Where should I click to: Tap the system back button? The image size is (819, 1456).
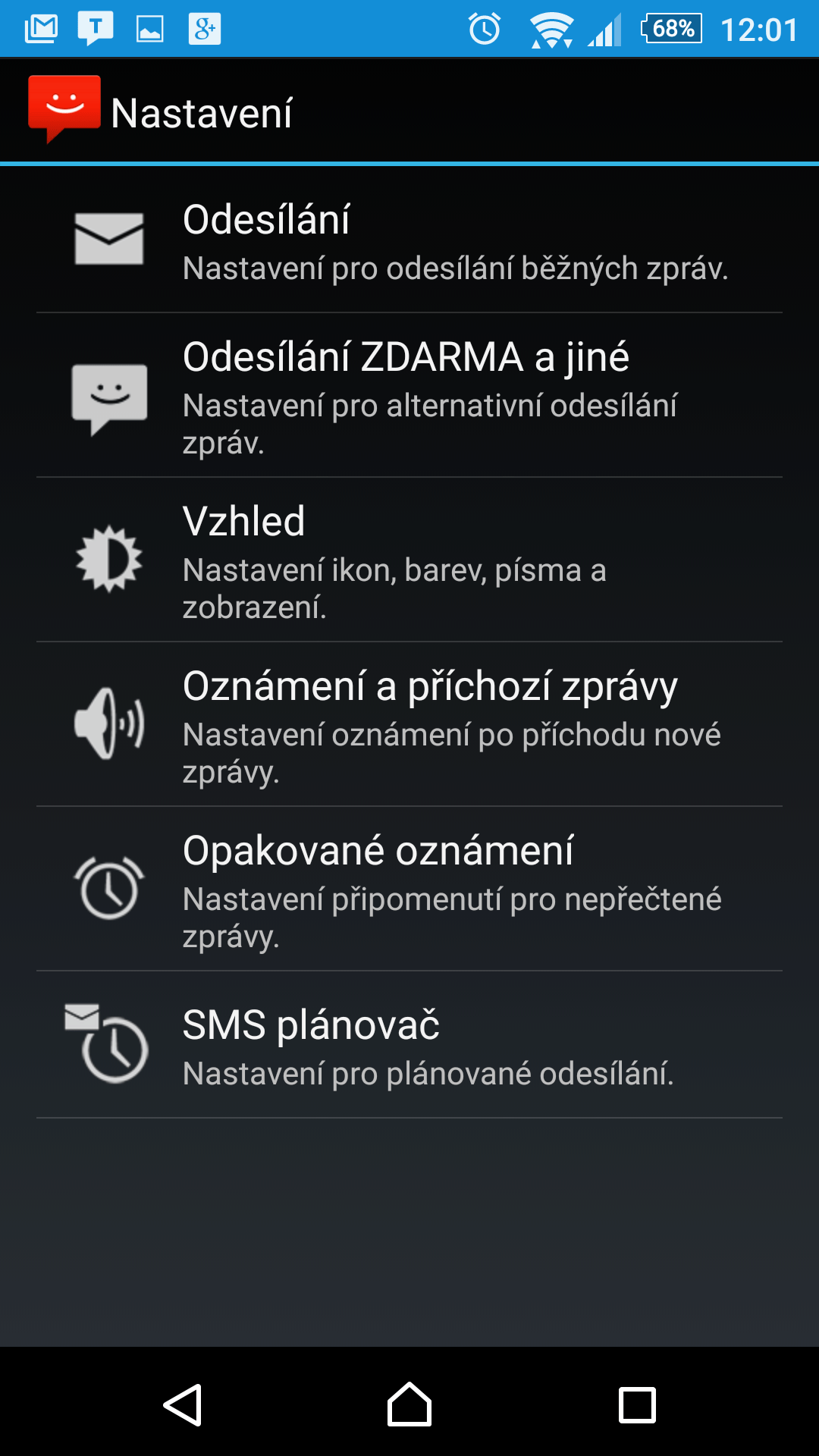click(x=183, y=1404)
